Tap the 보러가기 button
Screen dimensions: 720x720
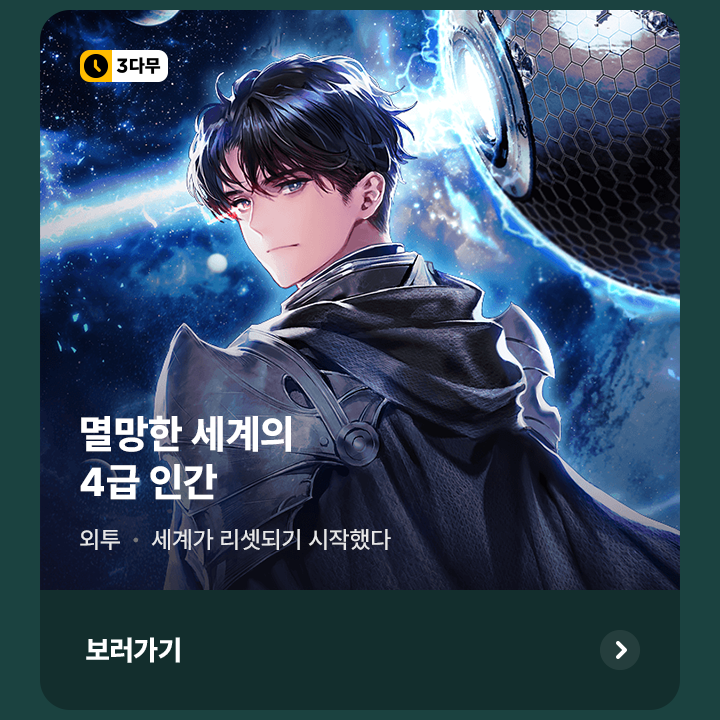coord(360,650)
